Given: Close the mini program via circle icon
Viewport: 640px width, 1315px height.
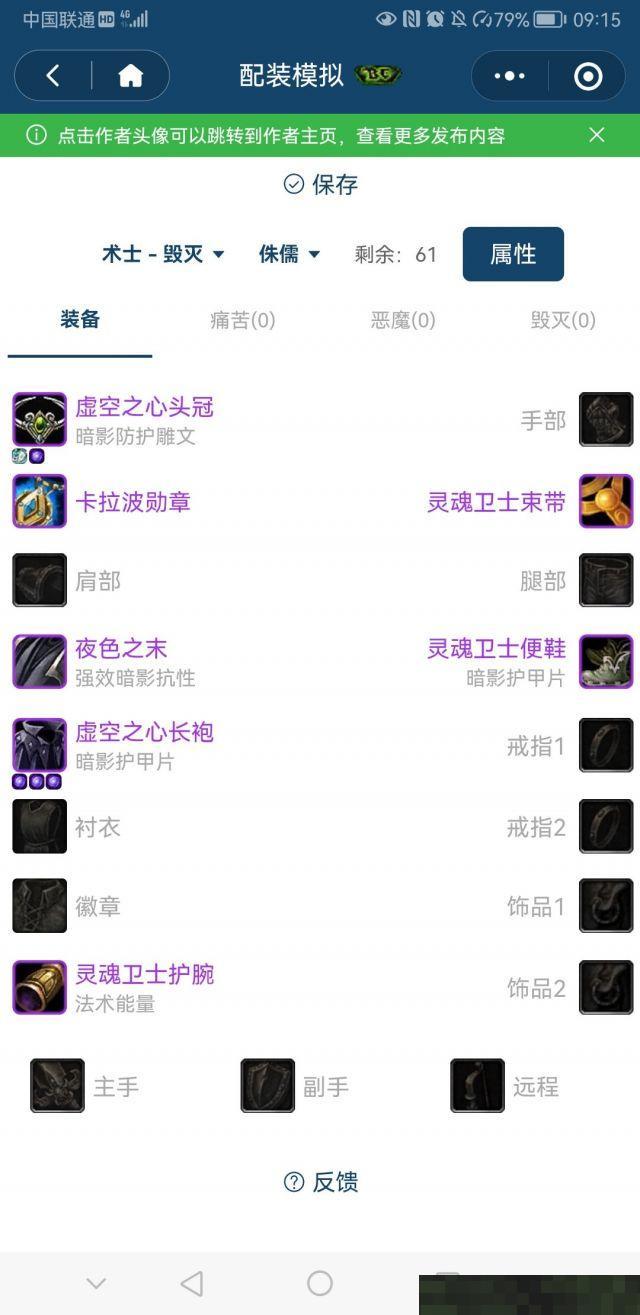Looking at the screenshot, I should coord(588,76).
